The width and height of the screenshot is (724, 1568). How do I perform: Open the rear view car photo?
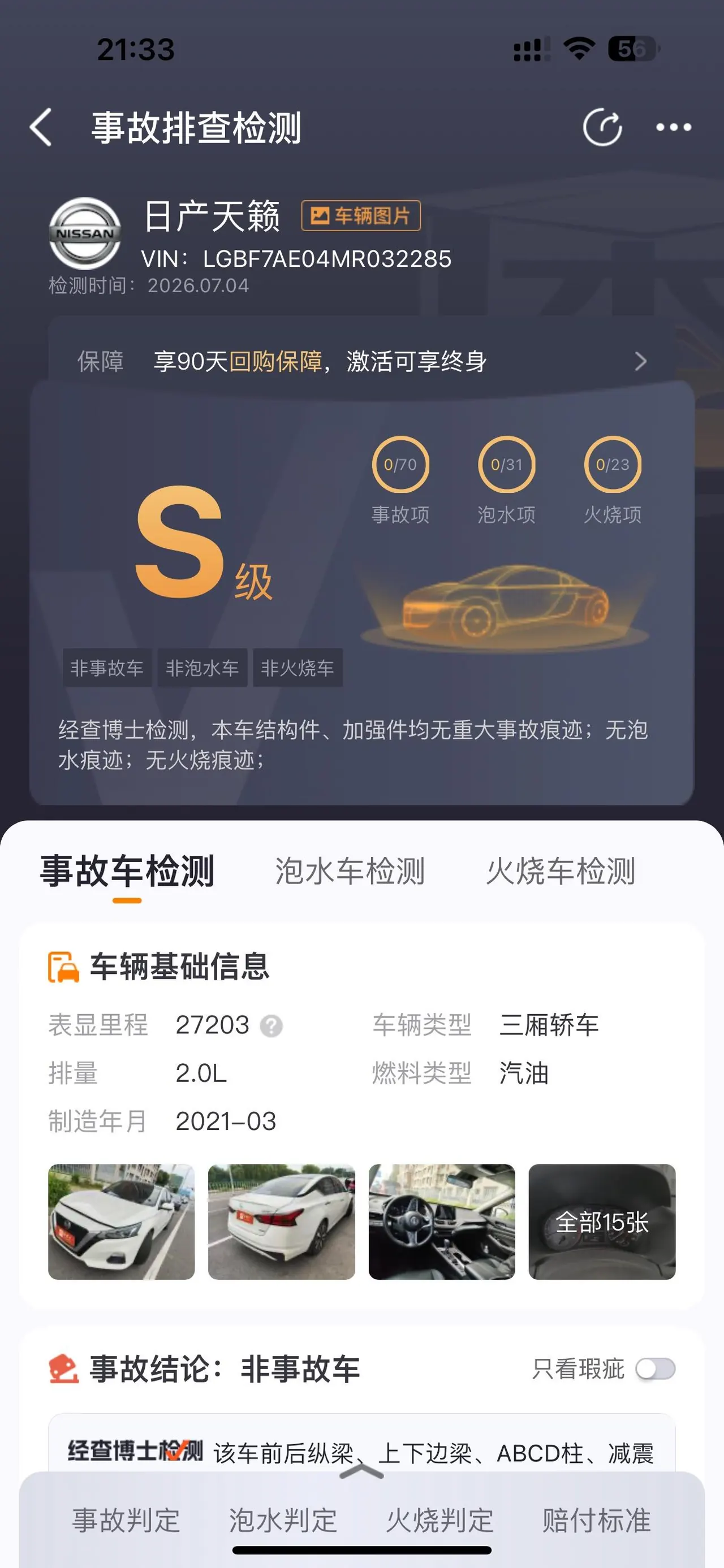point(281,1222)
